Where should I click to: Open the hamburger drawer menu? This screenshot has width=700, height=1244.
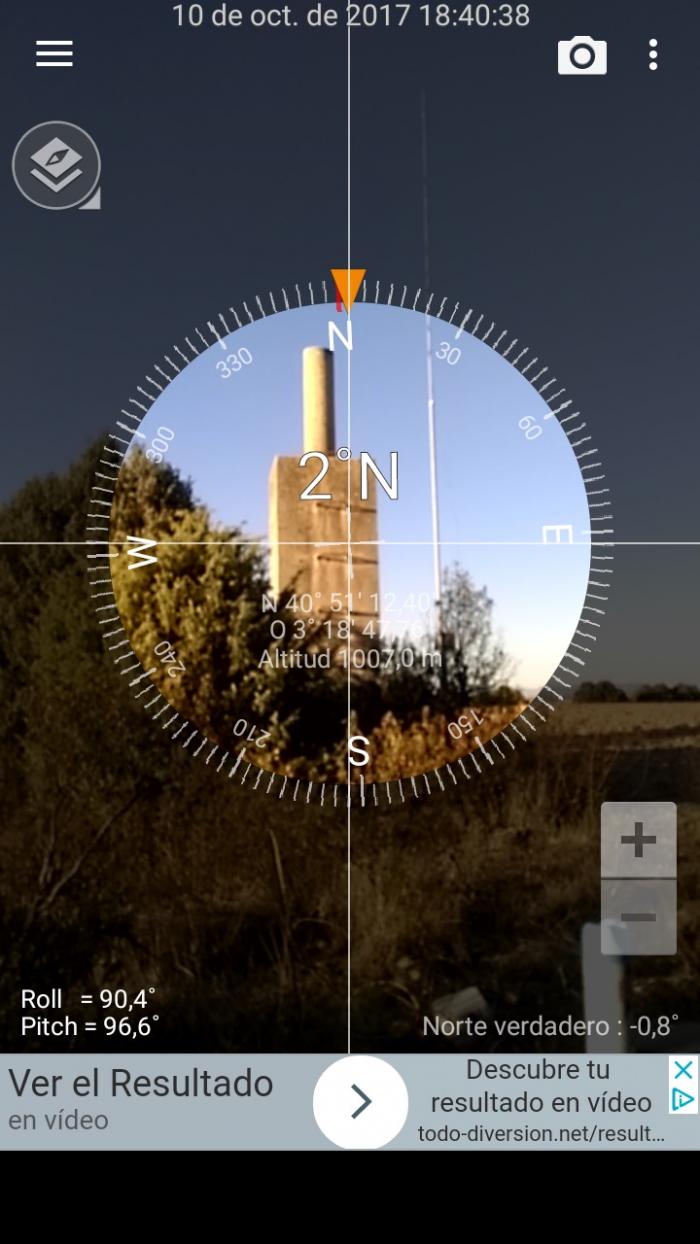54,54
